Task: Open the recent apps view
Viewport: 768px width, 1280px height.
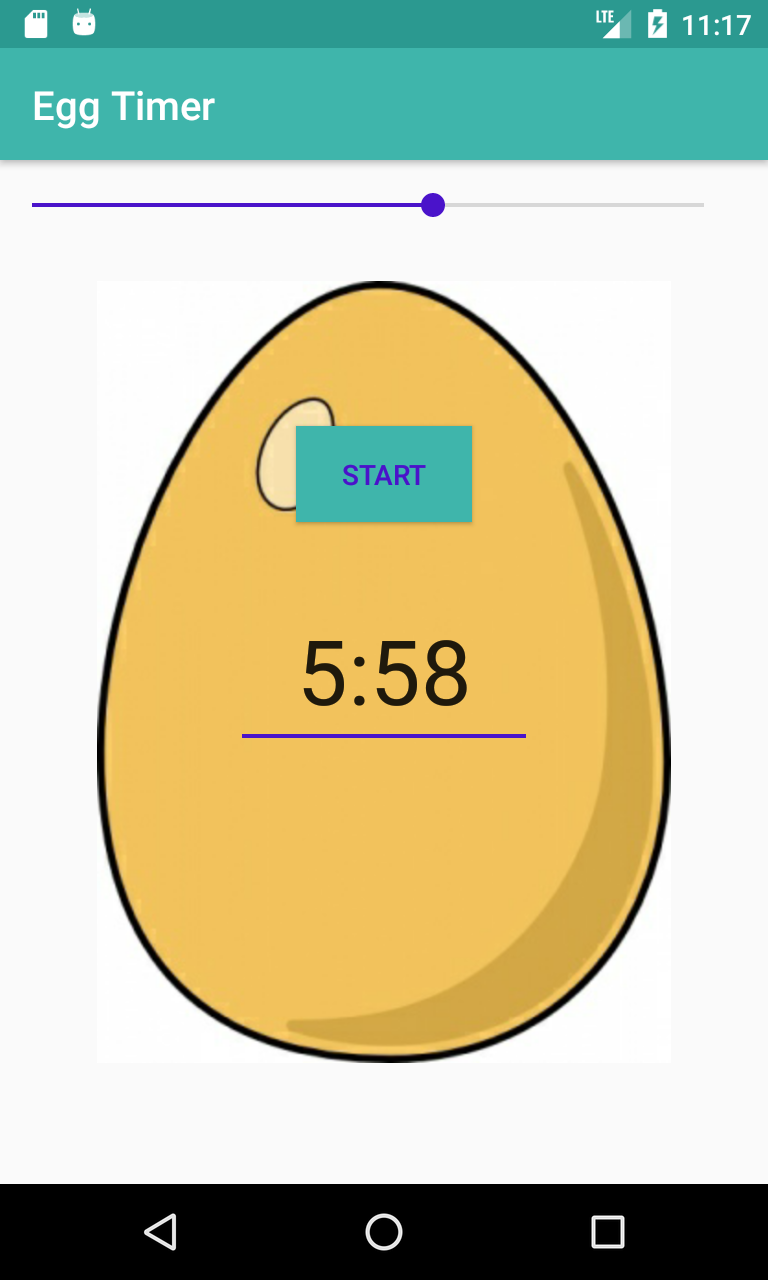Action: pyautogui.click(x=608, y=1232)
